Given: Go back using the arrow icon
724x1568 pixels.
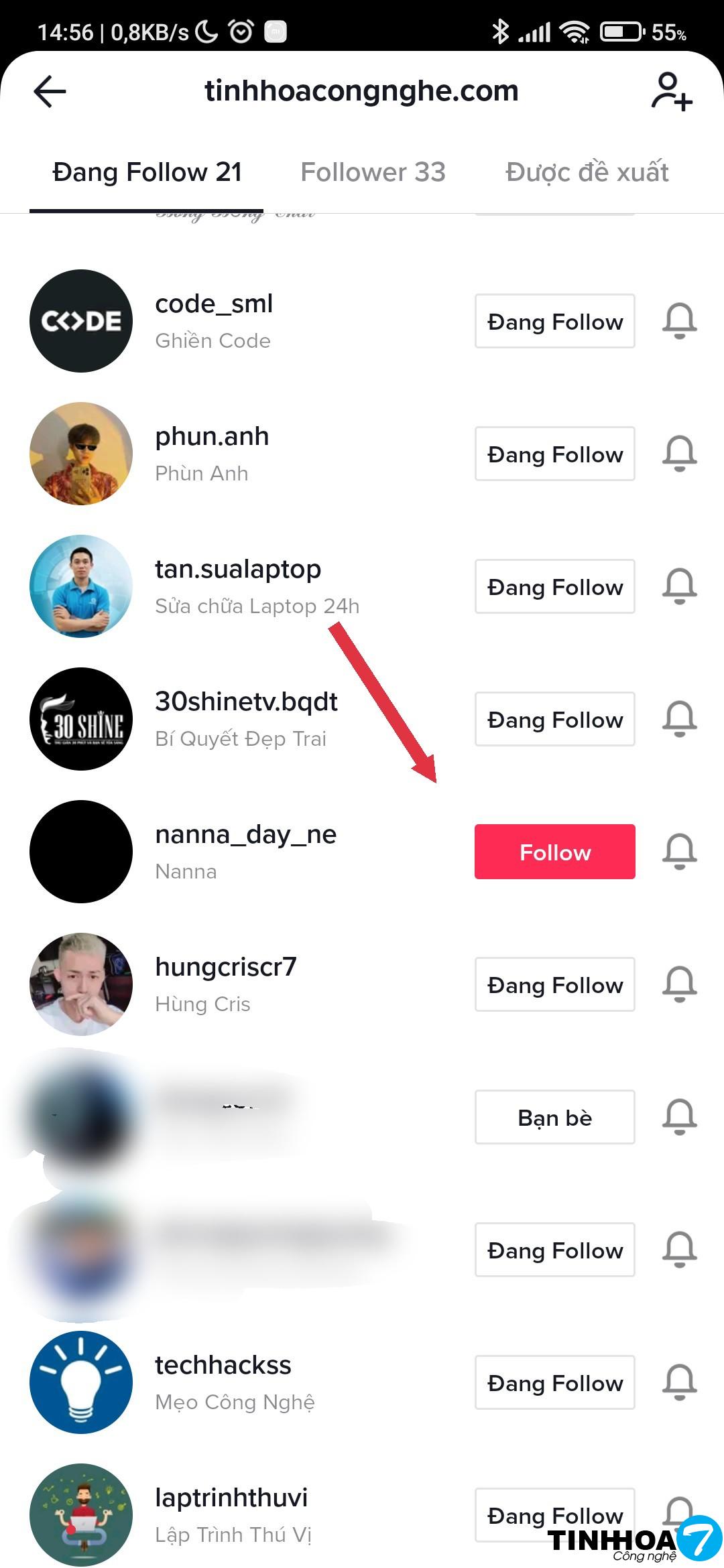Looking at the screenshot, I should 50,91.
